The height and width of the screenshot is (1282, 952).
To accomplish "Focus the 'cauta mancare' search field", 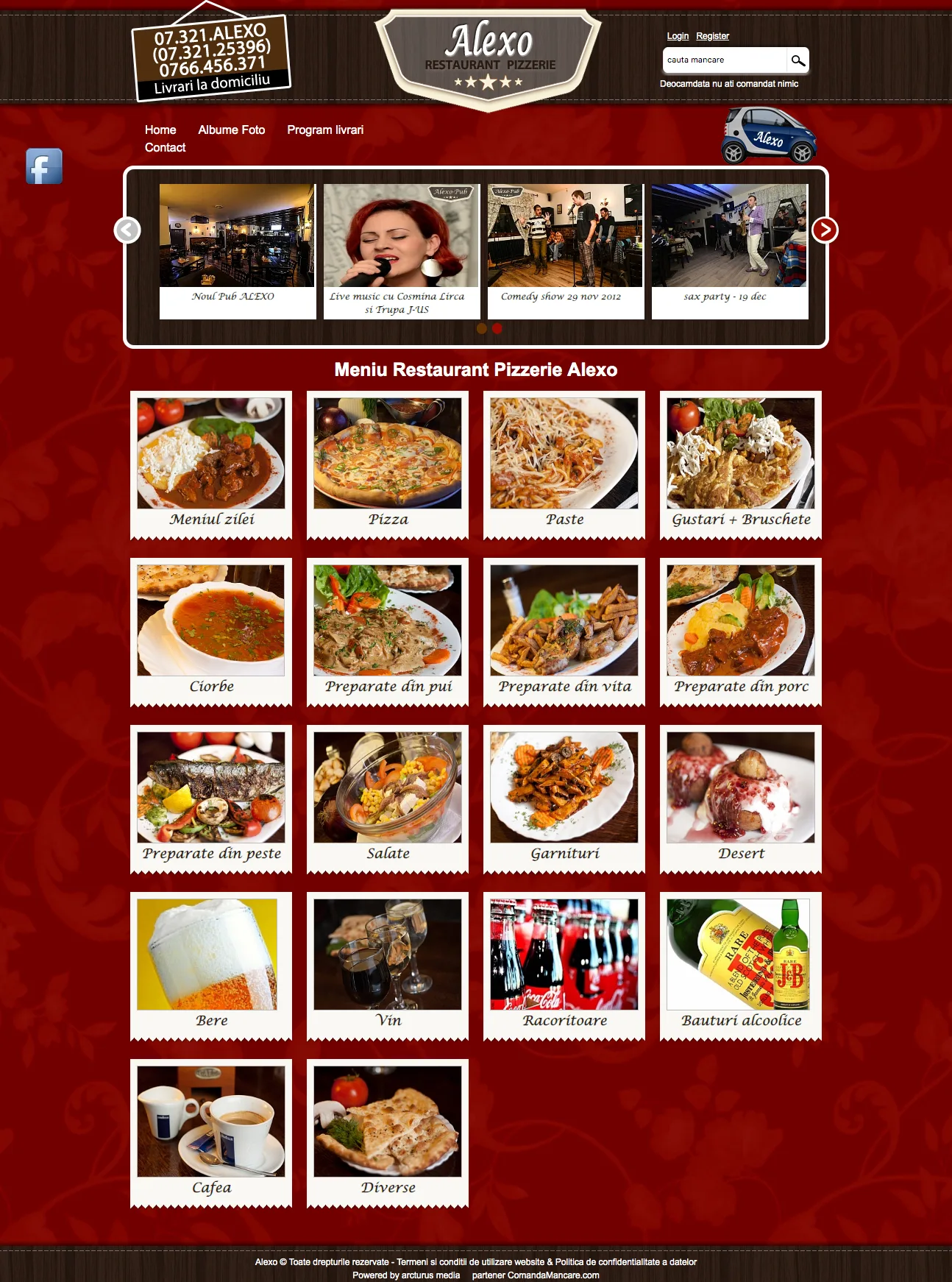I will coord(724,60).
